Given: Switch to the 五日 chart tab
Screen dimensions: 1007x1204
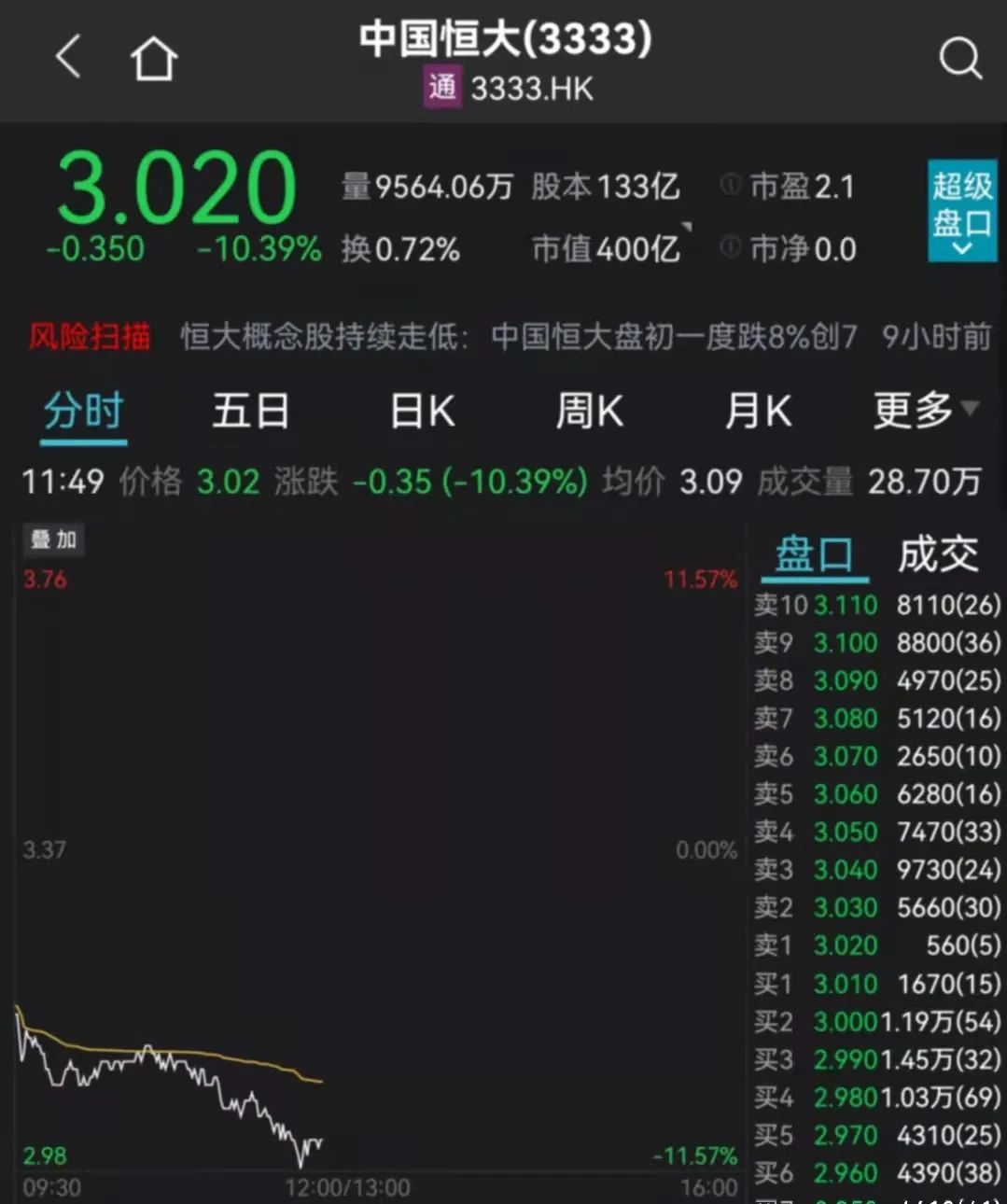Looking at the screenshot, I should [250, 412].
